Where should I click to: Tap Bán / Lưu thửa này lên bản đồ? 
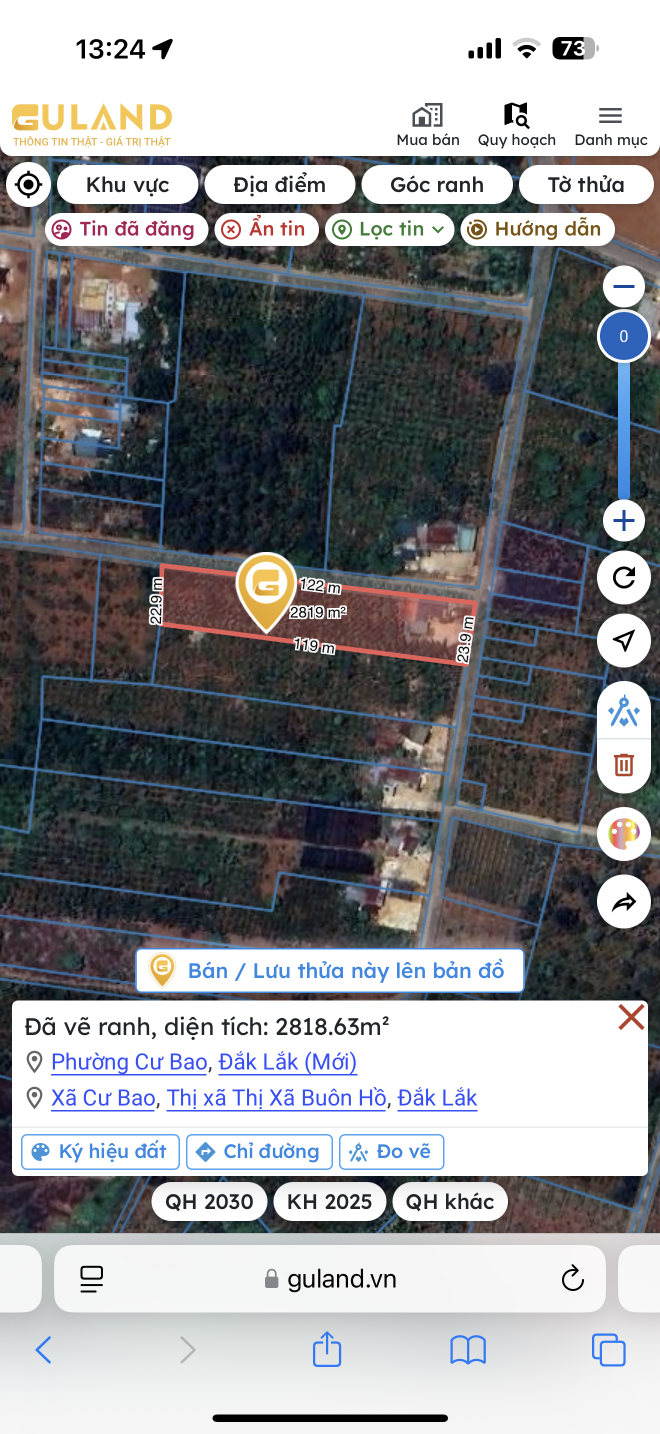[329, 970]
